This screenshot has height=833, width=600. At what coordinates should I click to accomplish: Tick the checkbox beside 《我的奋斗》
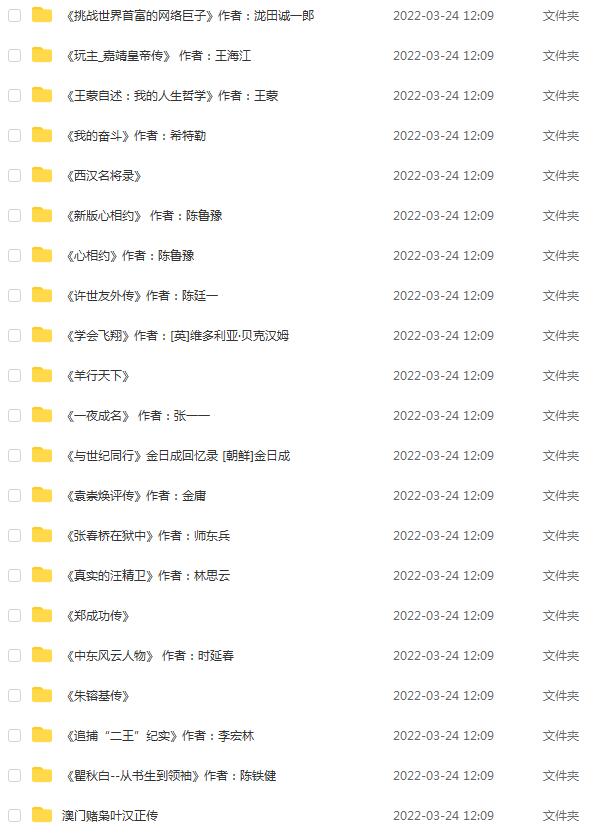14,136
